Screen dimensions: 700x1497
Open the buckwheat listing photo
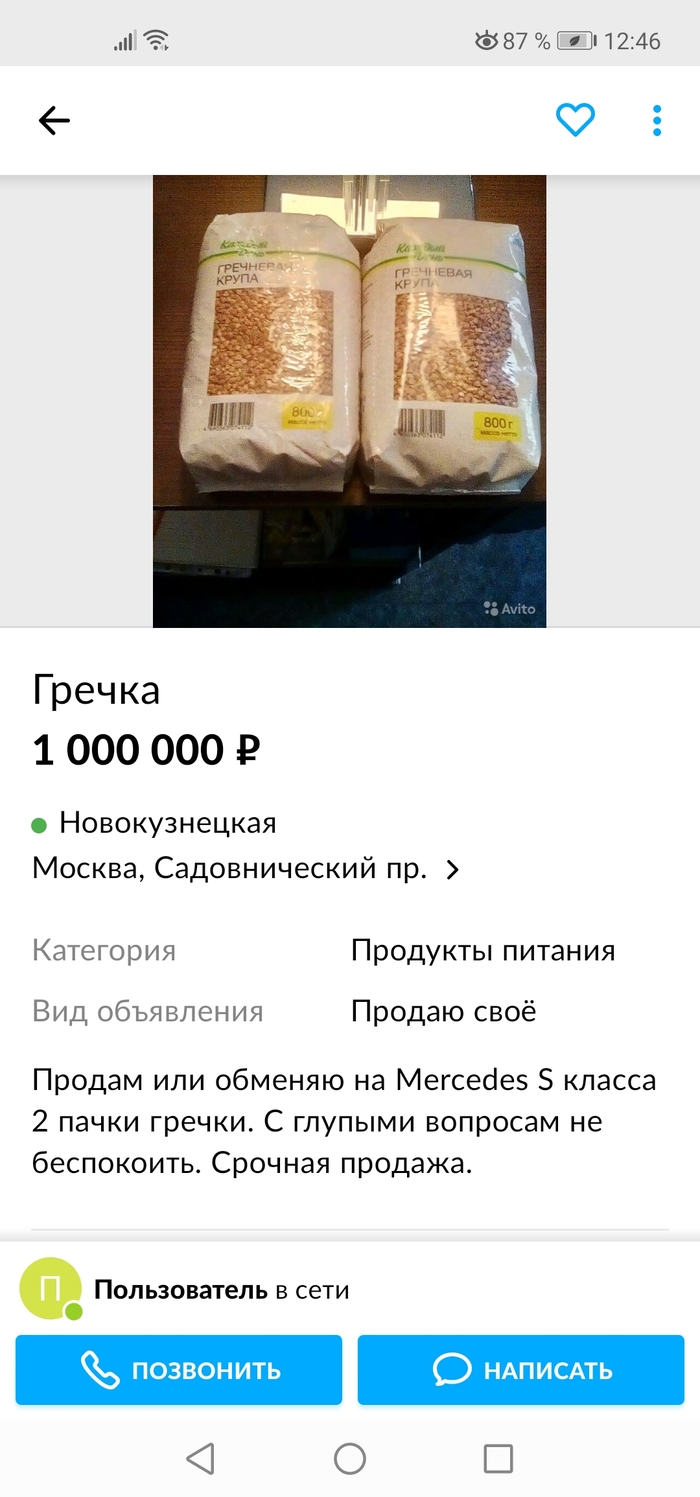pyautogui.click(x=349, y=400)
